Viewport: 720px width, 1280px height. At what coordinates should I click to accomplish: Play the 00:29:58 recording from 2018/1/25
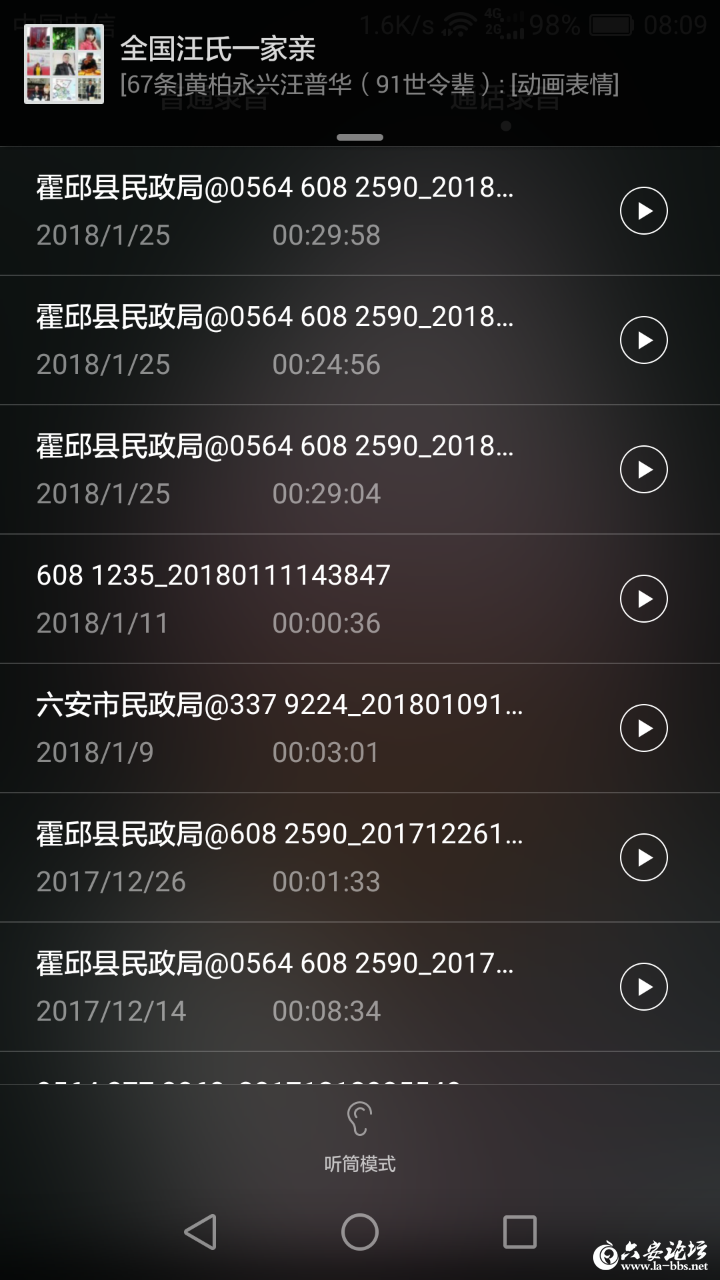click(643, 211)
